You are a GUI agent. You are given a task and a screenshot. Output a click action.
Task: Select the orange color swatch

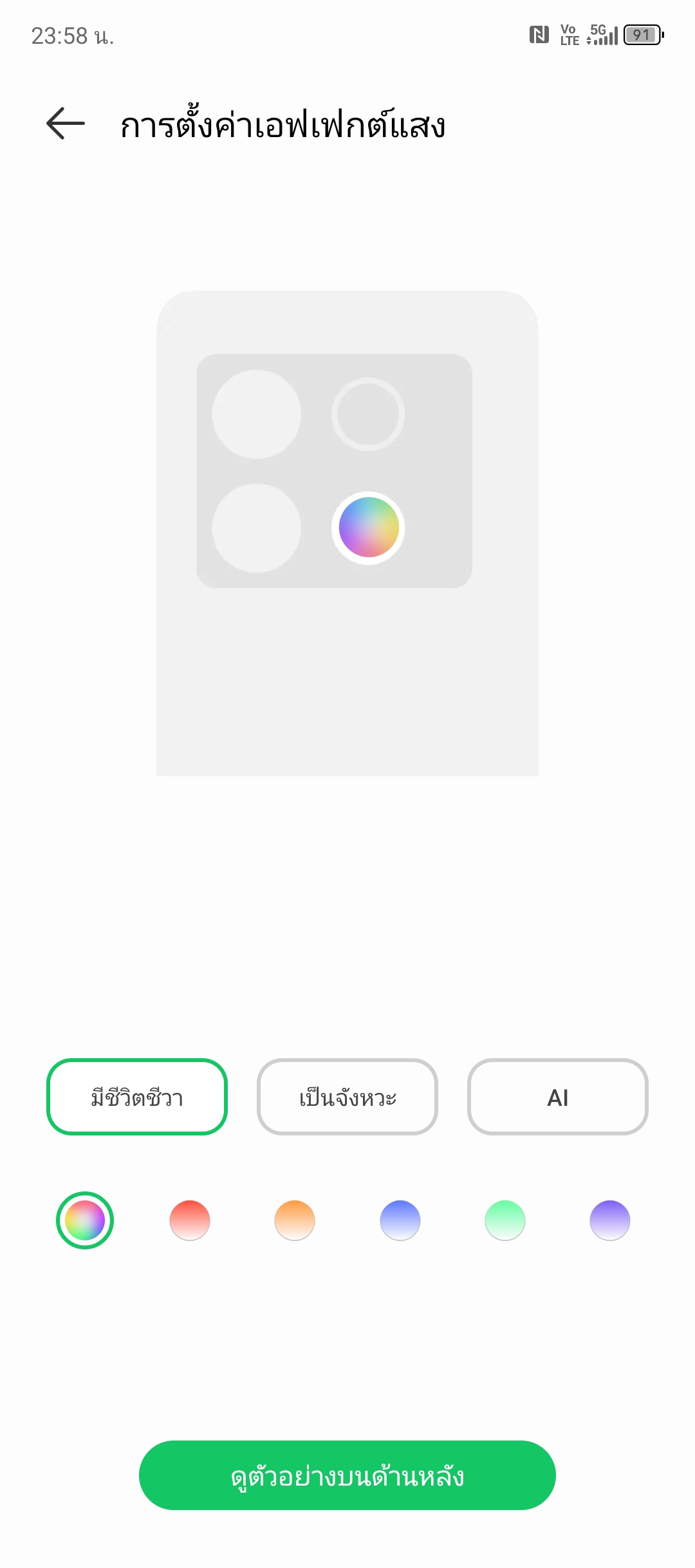point(295,1220)
